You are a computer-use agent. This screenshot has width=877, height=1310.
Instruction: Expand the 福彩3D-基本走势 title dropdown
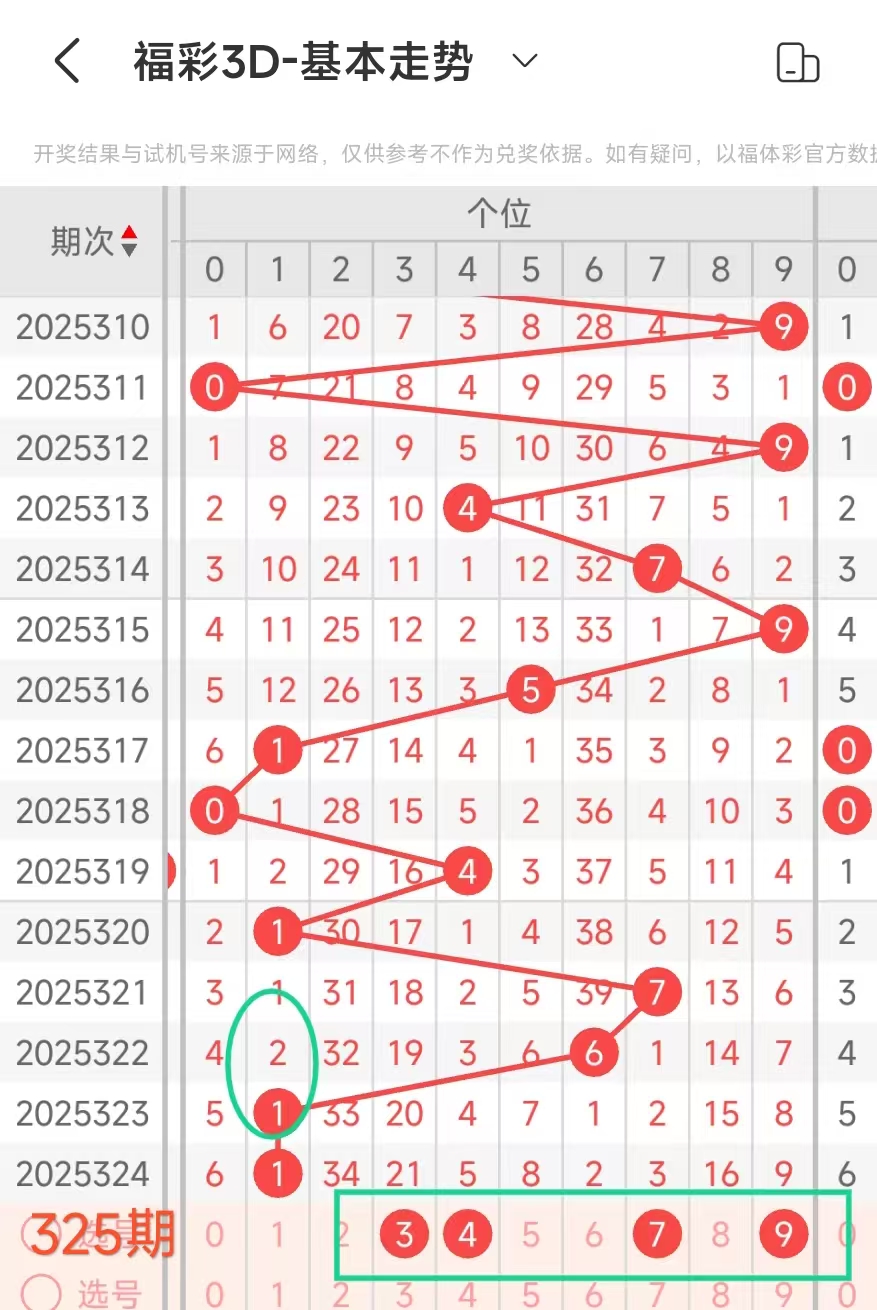(524, 62)
